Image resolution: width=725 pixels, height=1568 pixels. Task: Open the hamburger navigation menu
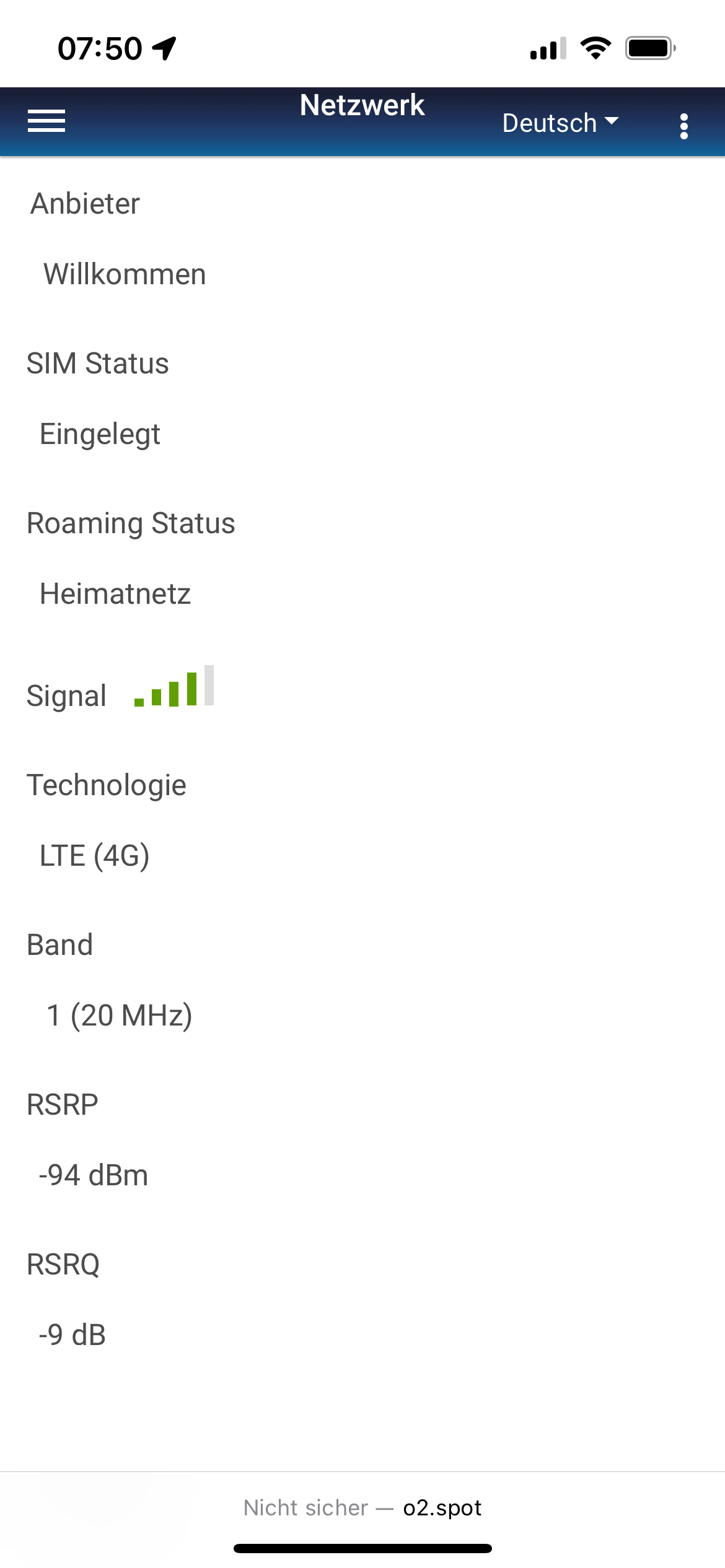[x=46, y=121]
